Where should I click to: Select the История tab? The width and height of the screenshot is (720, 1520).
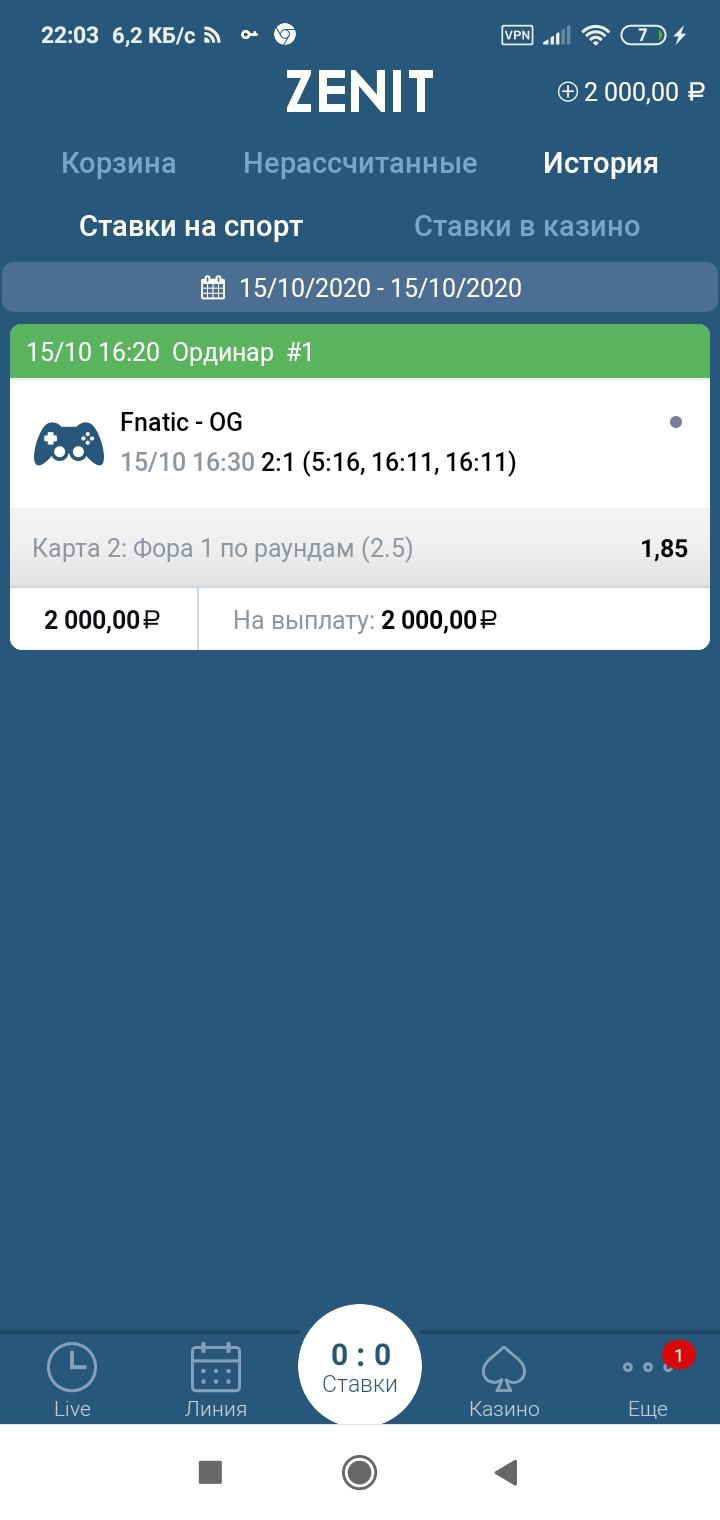click(600, 163)
